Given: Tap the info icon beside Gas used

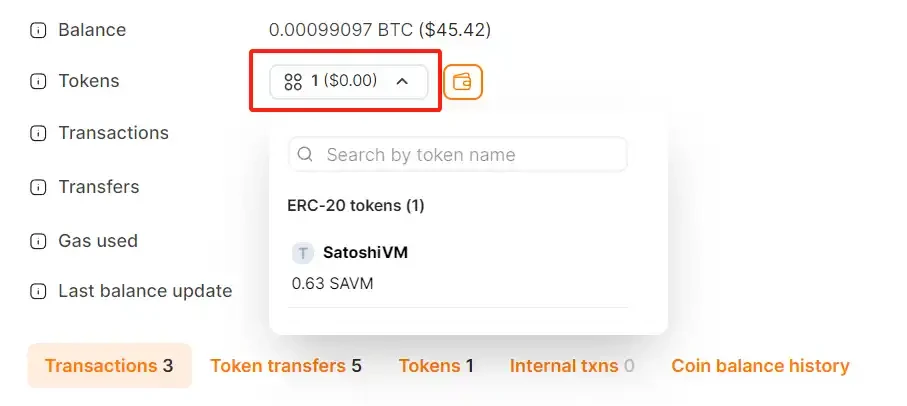Looking at the screenshot, I should click(x=38, y=241).
